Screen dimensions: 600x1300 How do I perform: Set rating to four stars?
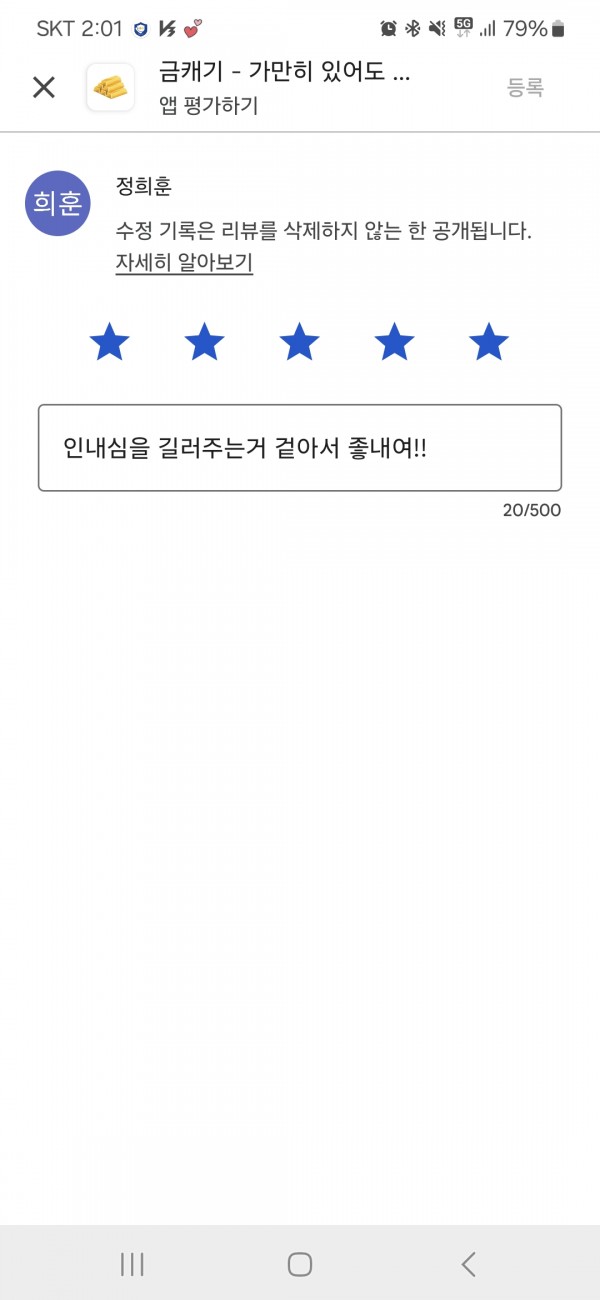click(x=394, y=342)
